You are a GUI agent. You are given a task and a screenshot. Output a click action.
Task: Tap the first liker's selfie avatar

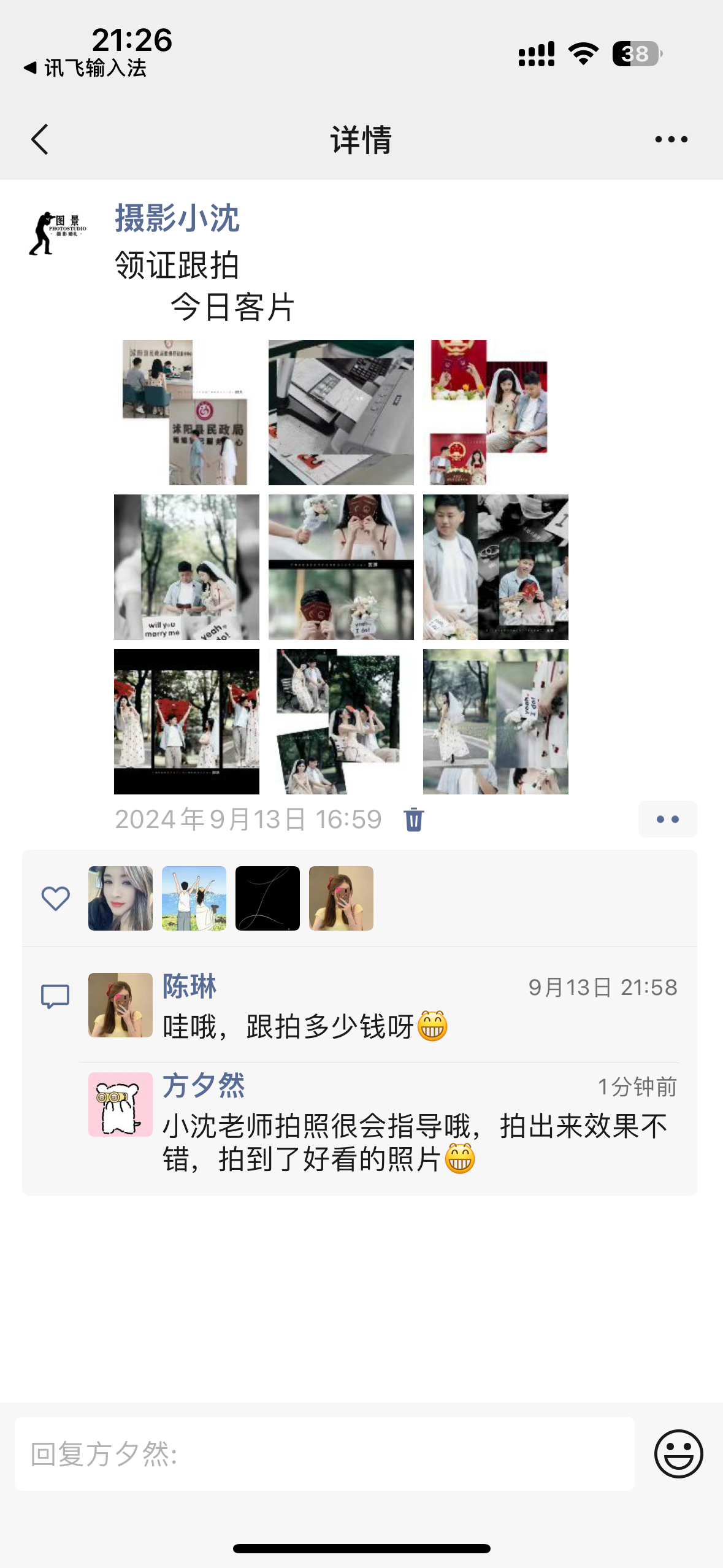(120, 898)
